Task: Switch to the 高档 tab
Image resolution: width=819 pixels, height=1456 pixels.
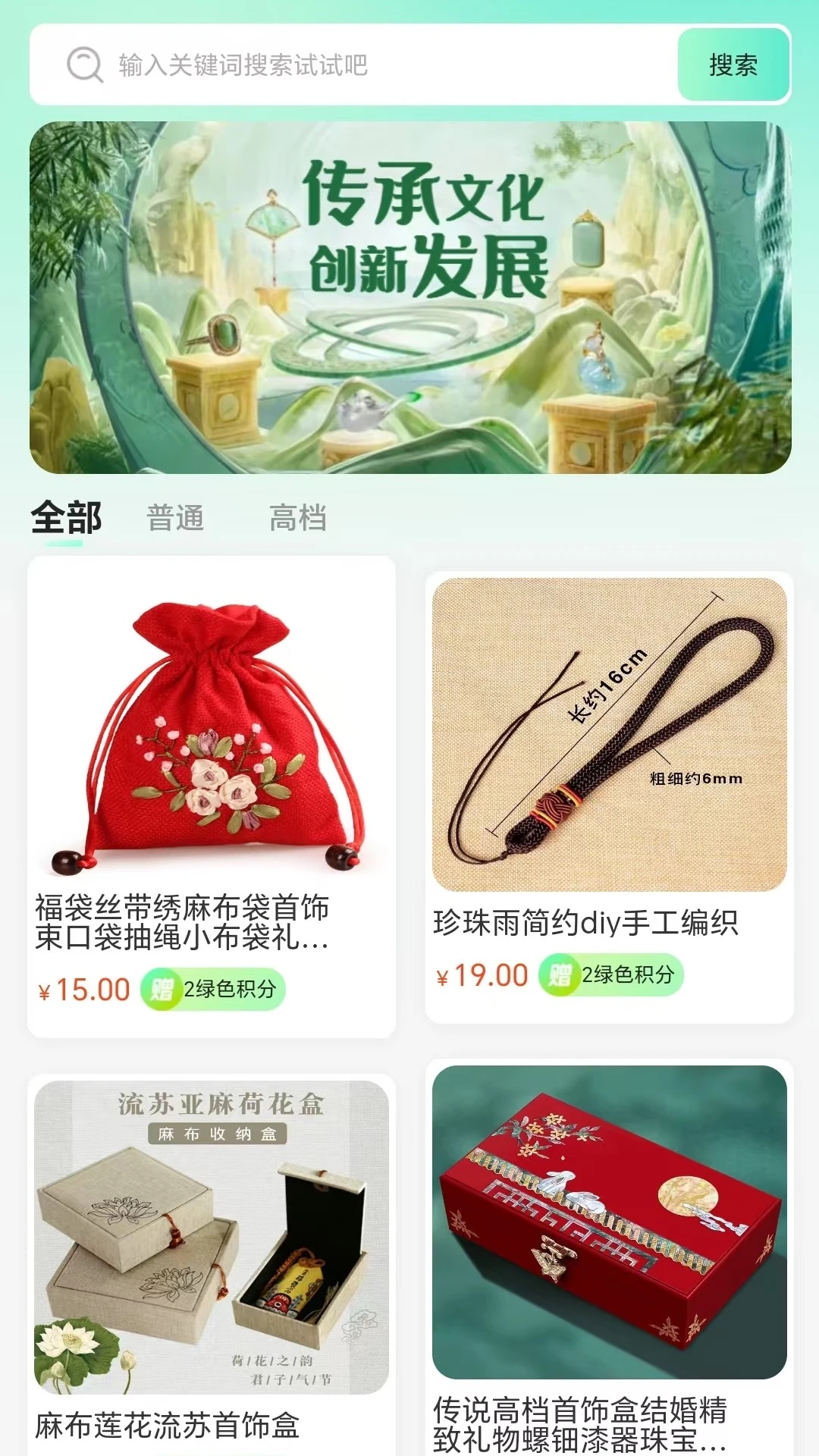Action: click(x=298, y=519)
